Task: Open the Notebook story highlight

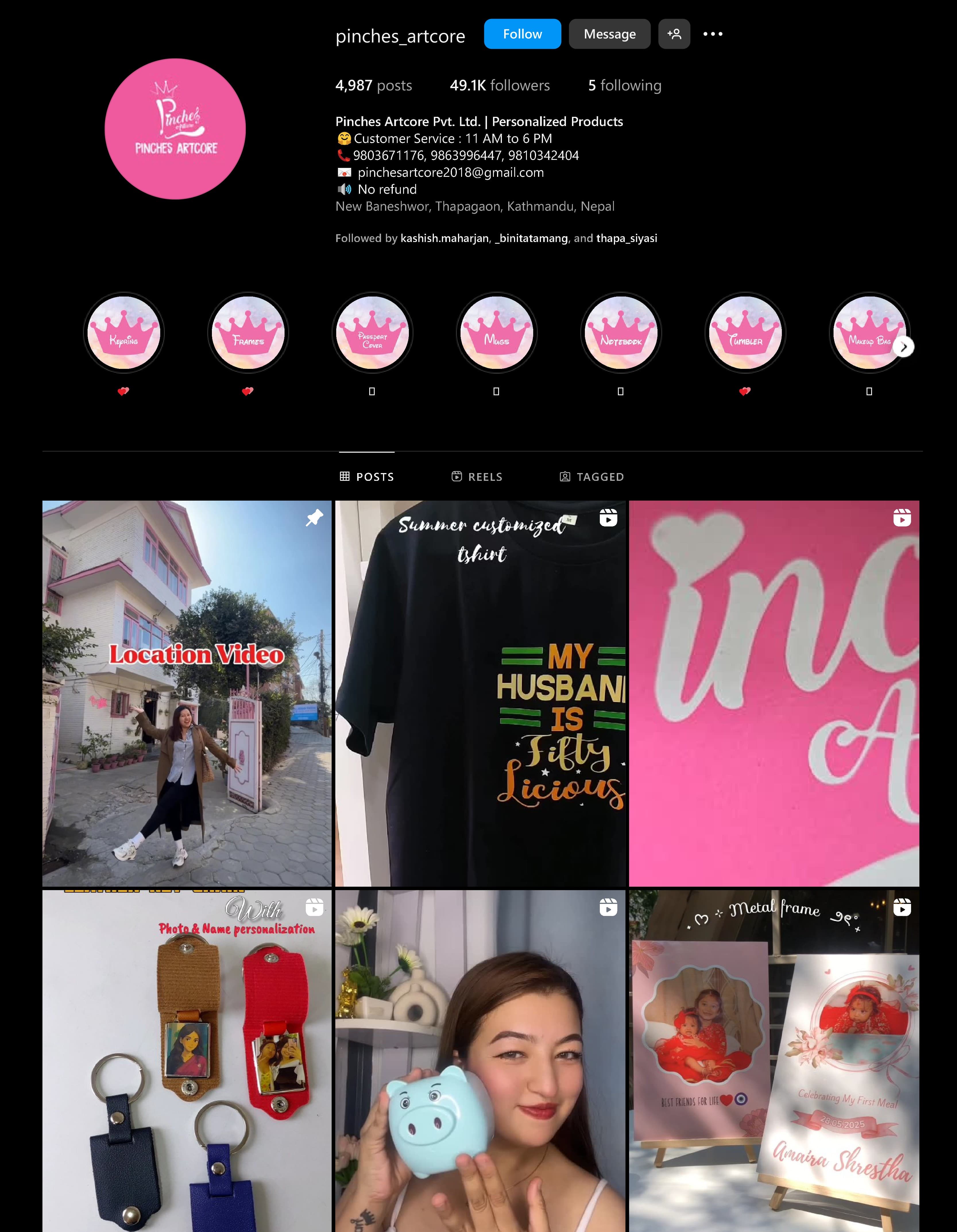Action: (621, 333)
